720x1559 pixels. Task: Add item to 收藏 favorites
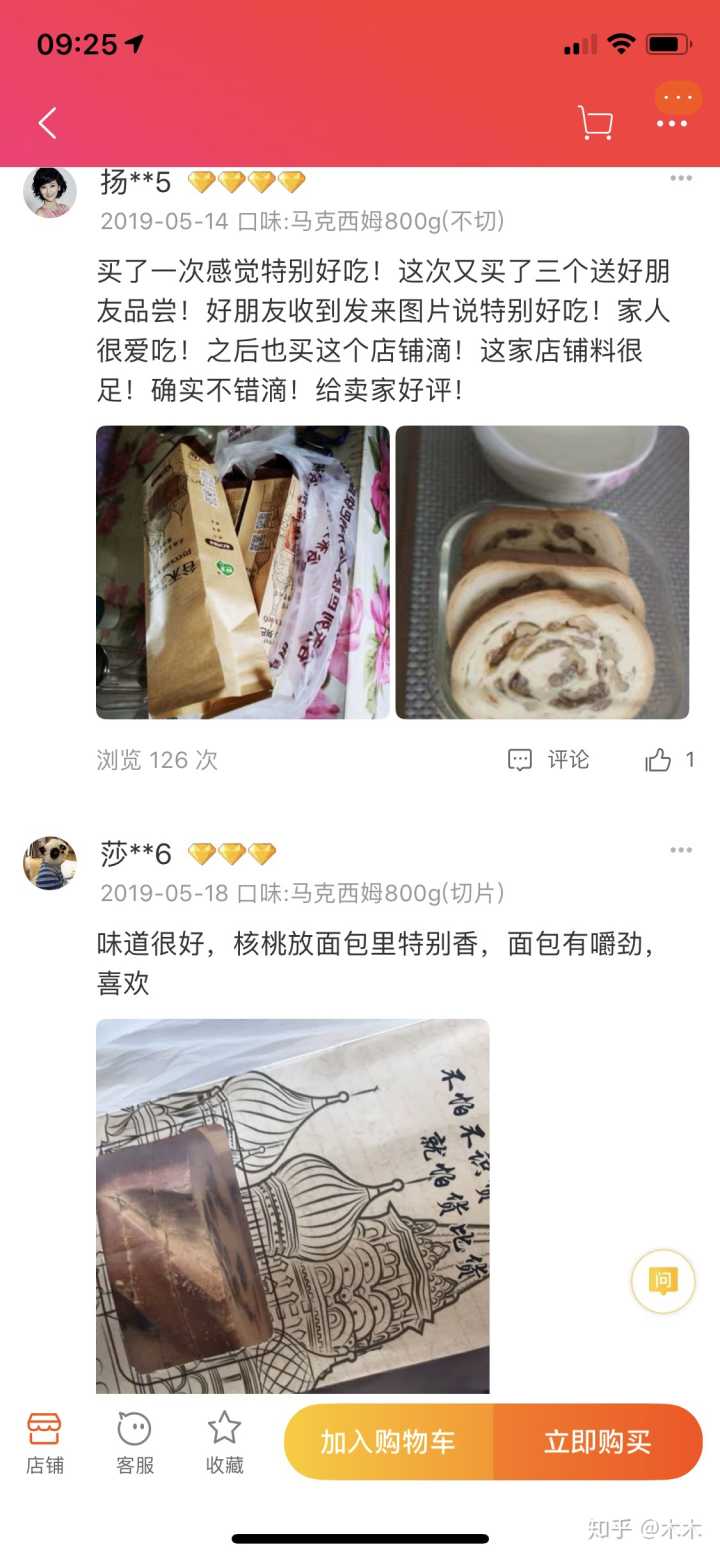(x=224, y=1443)
